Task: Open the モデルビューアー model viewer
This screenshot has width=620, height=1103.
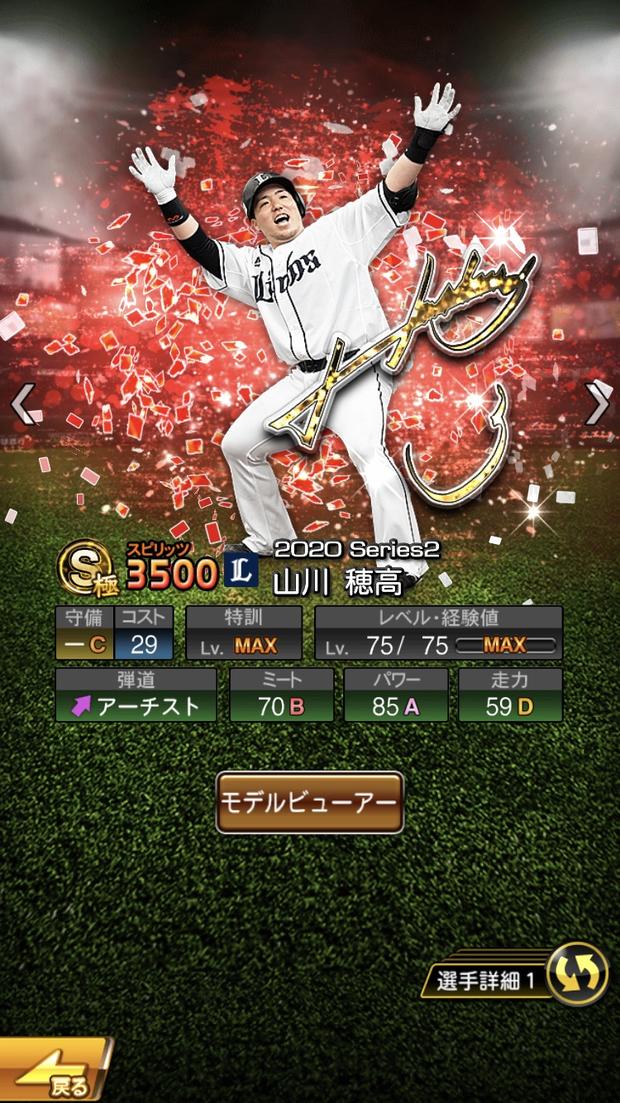Action: 310,802
